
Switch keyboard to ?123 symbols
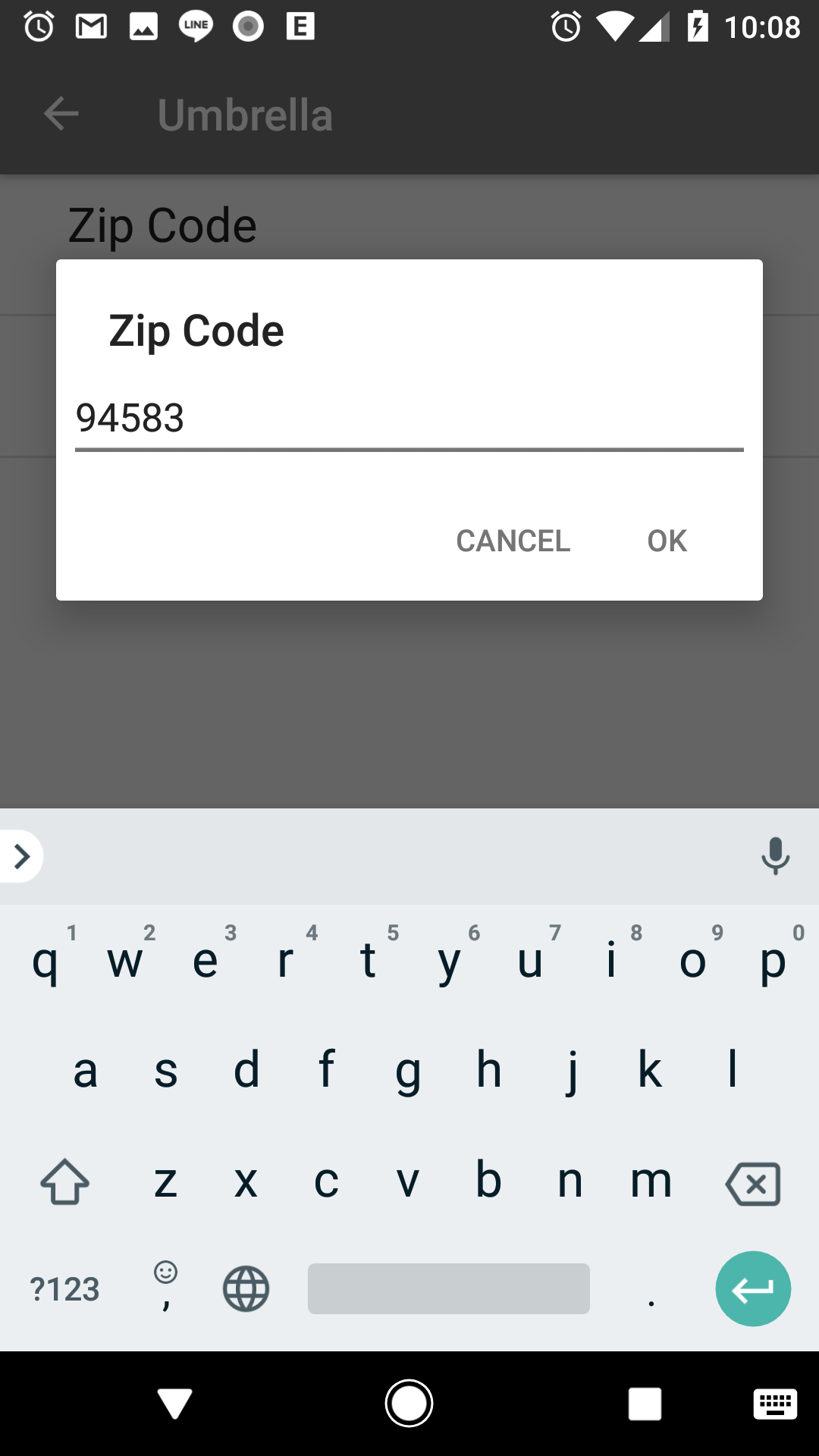pos(64,1289)
